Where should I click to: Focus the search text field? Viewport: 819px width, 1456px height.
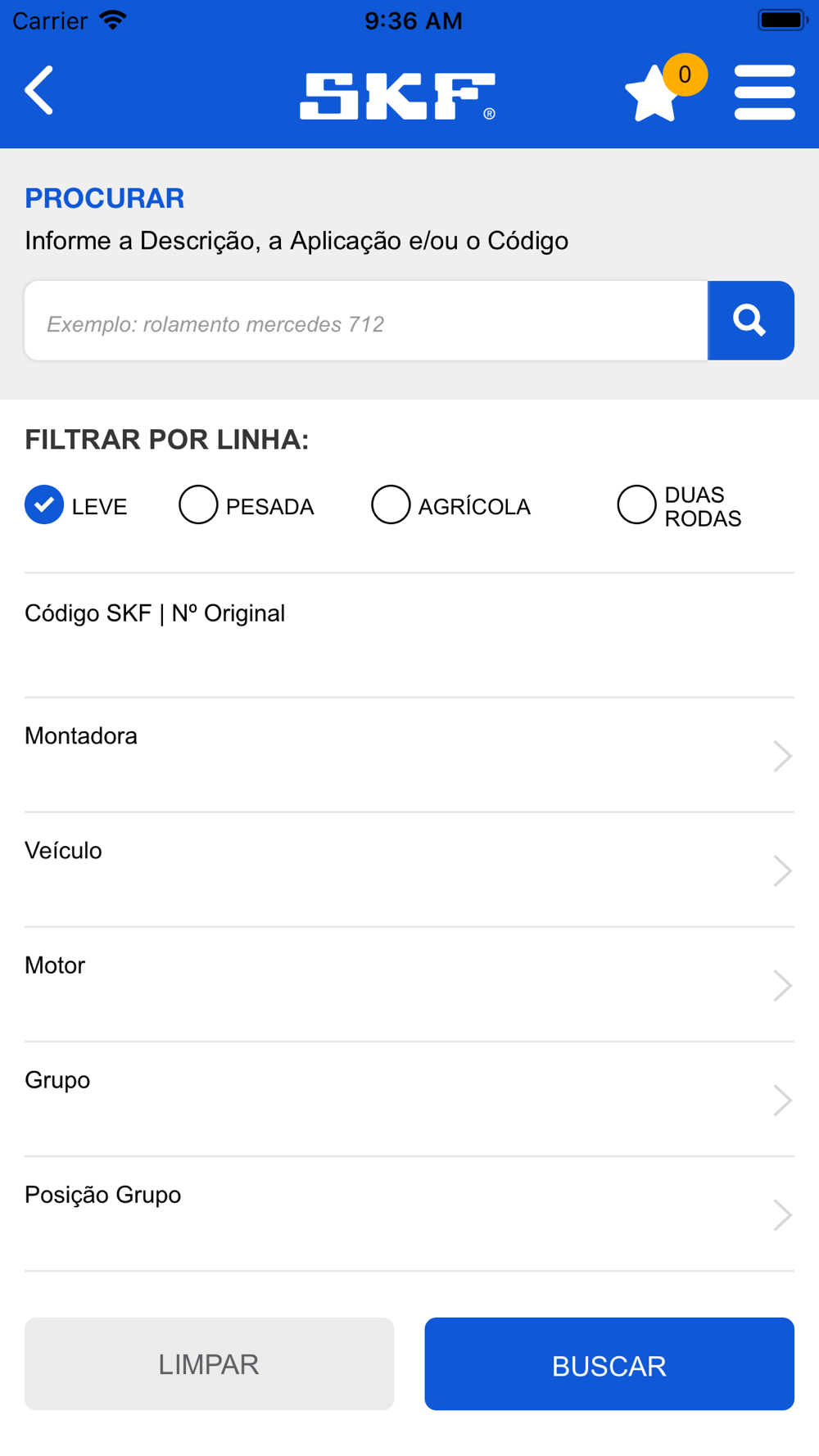tap(366, 321)
